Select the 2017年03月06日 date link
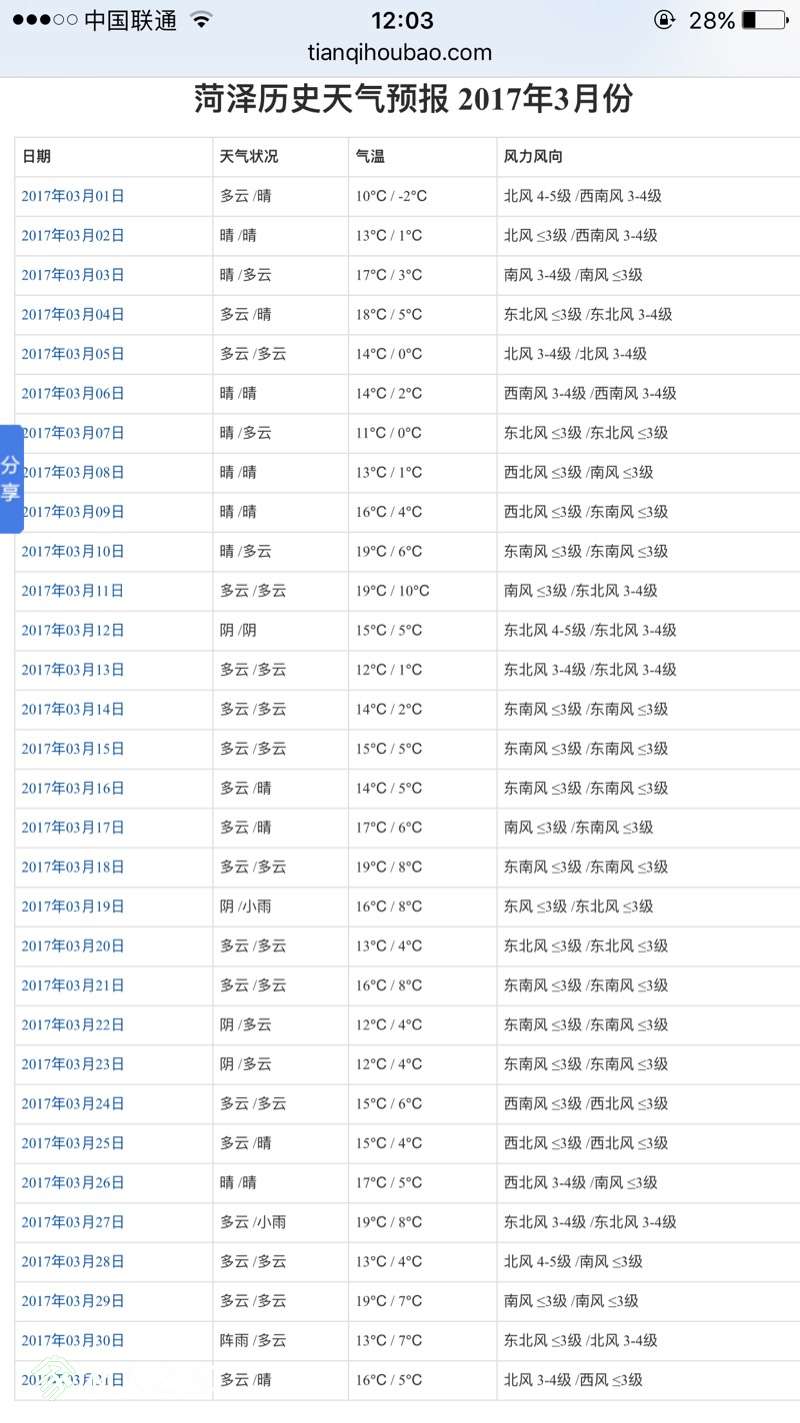This screenshot has width=800, height=1423. coord(73,394)
